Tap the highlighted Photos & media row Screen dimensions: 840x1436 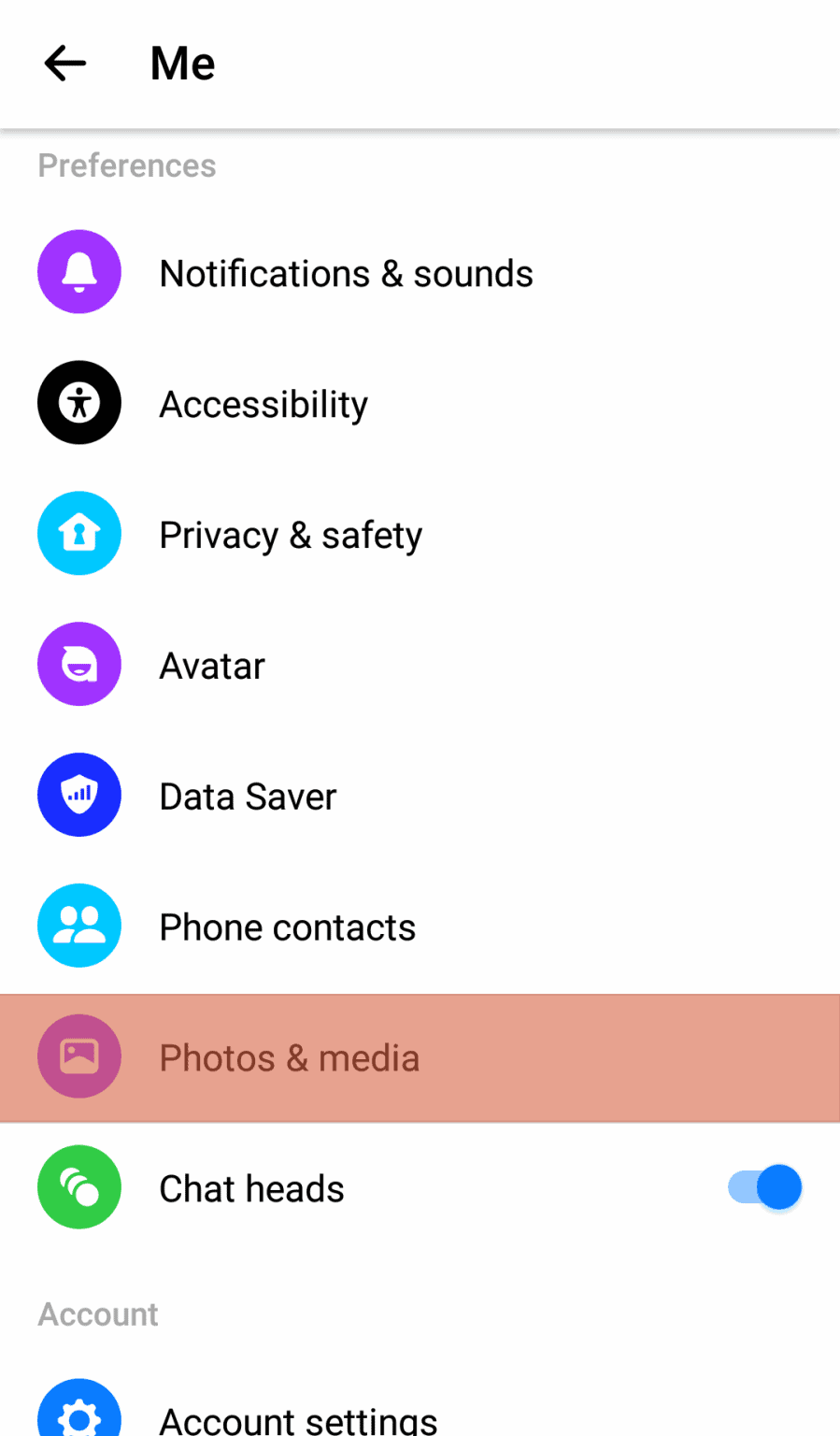289,1055
